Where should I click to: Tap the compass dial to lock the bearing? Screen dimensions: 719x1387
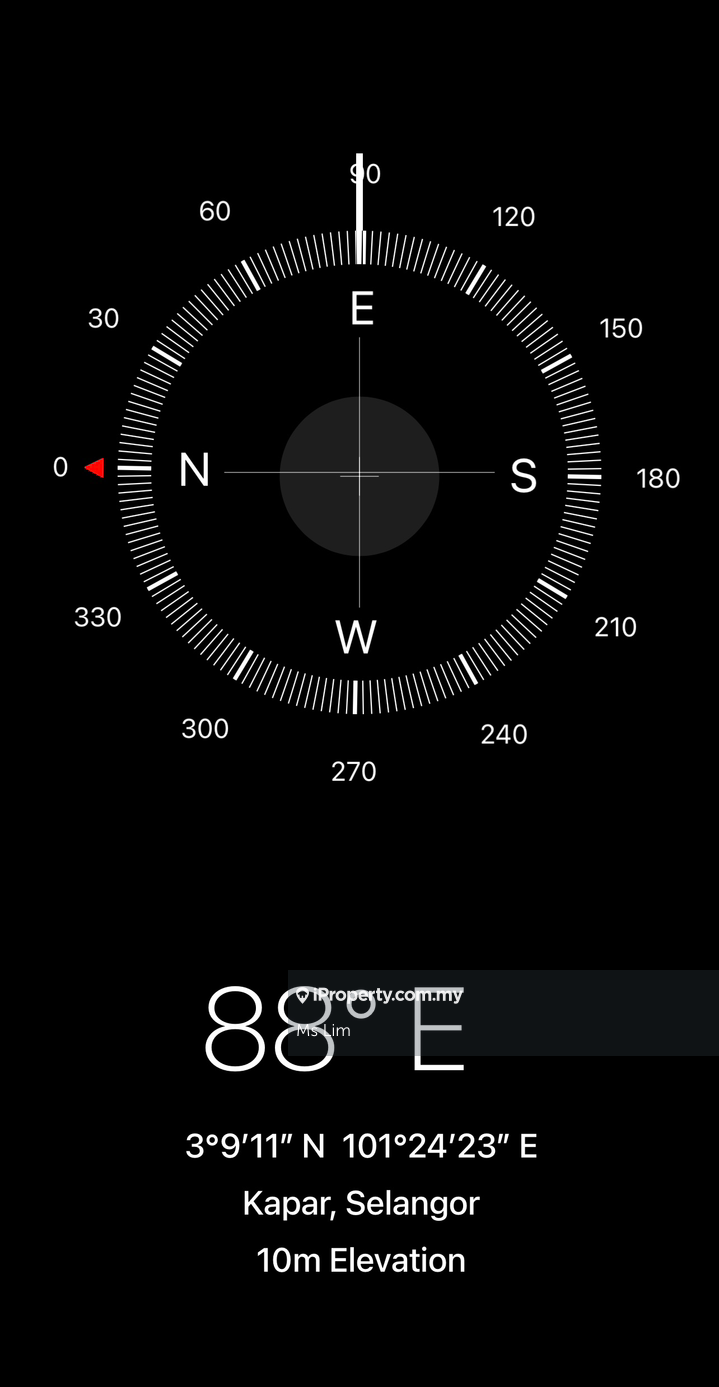359,474
